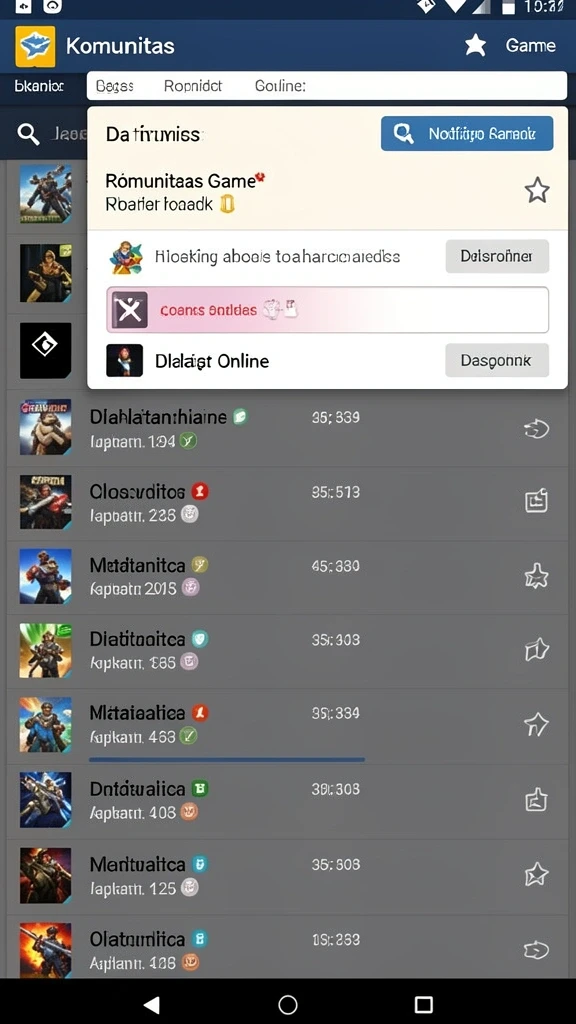
Task: Open the Dlahlatantihiaine game row
Action: [x=287, y=428]
